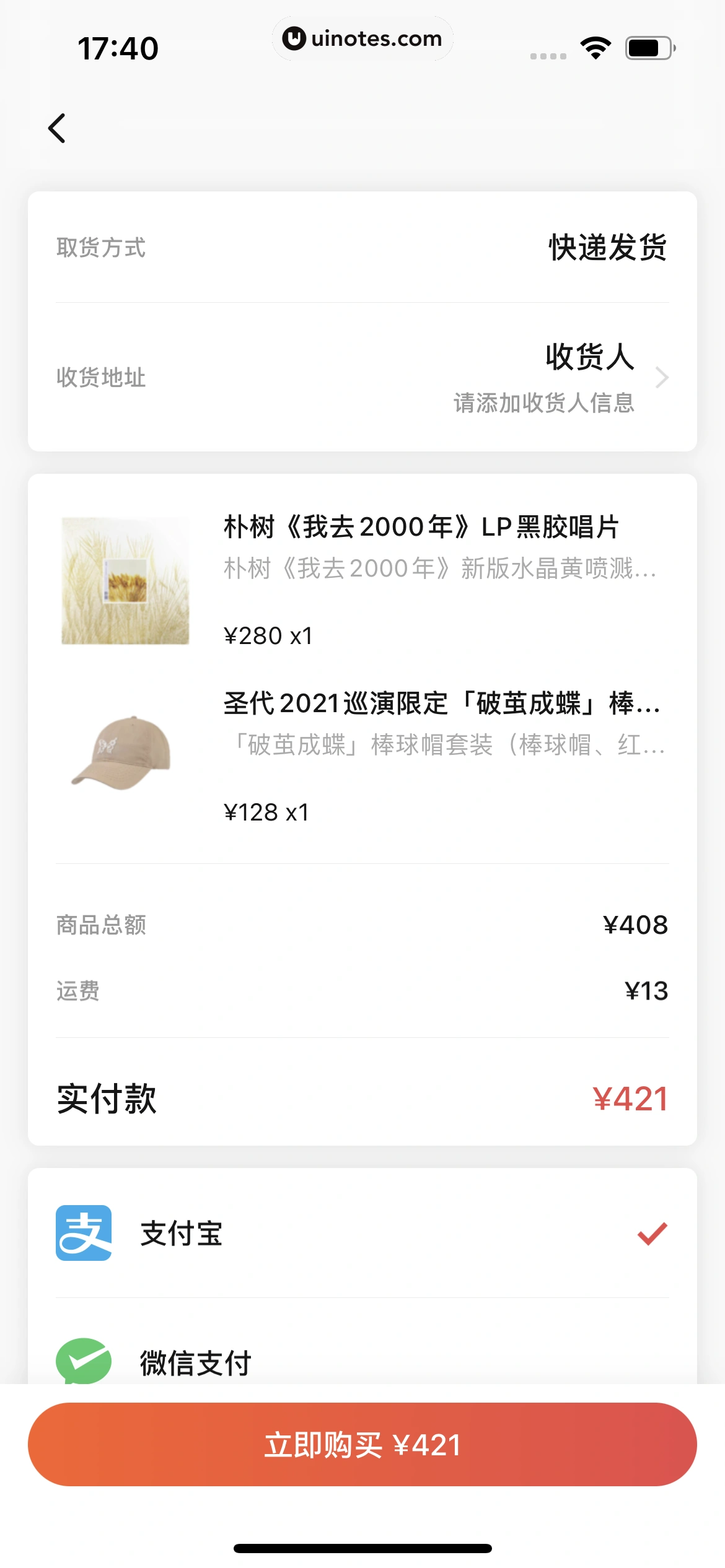Select the WeChat Pay payment icon
The width and height of the screenshot is (725, 1568).
[83, 1360]
